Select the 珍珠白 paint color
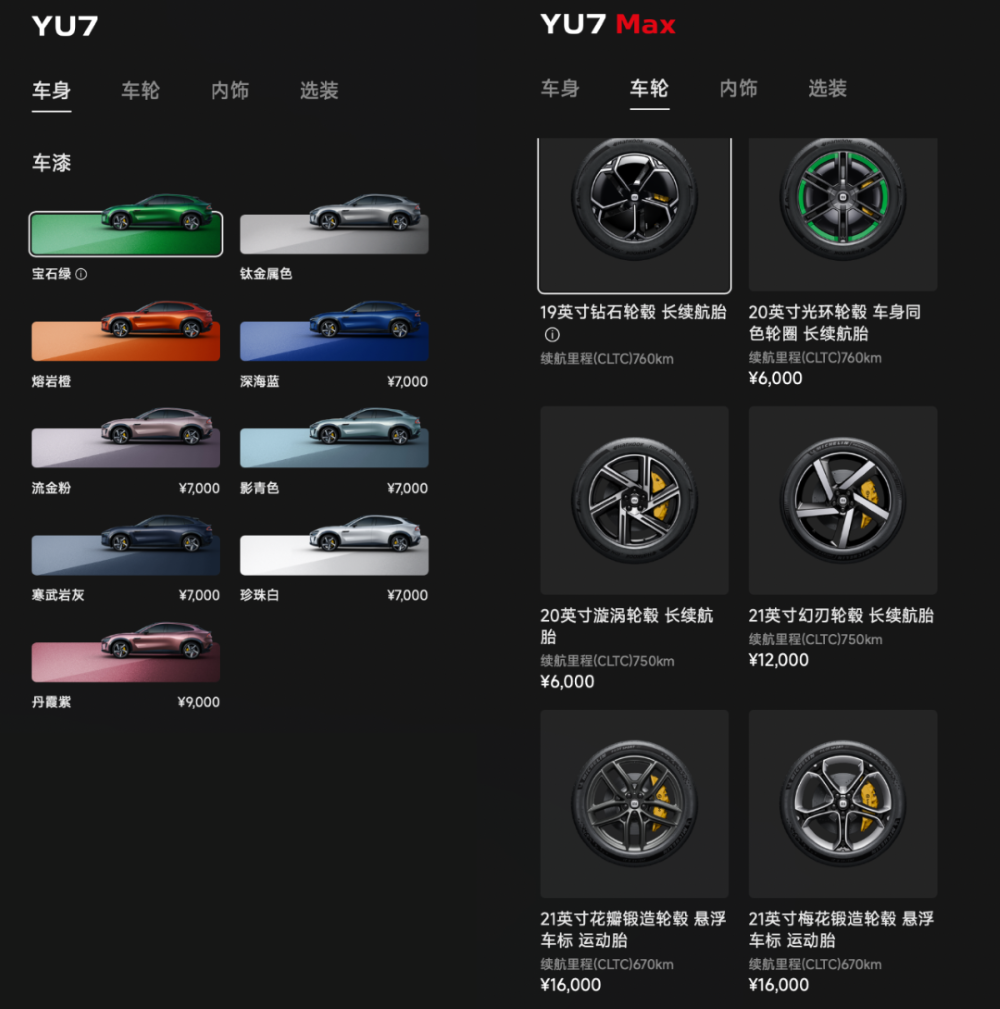1000x1009 pixels. pyautogui.click(x=334, y=546)
